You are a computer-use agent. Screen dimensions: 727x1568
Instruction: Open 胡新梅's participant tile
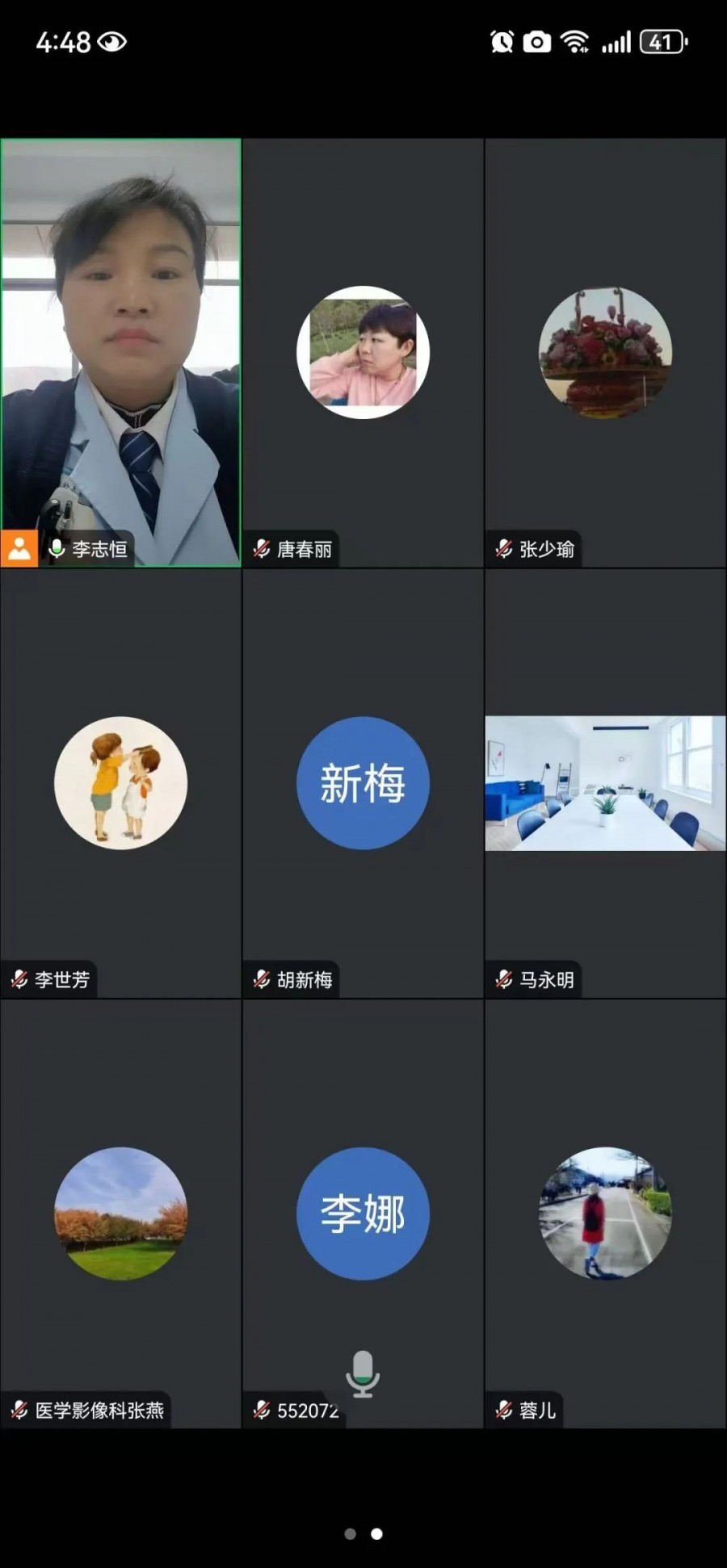(363, 783)
